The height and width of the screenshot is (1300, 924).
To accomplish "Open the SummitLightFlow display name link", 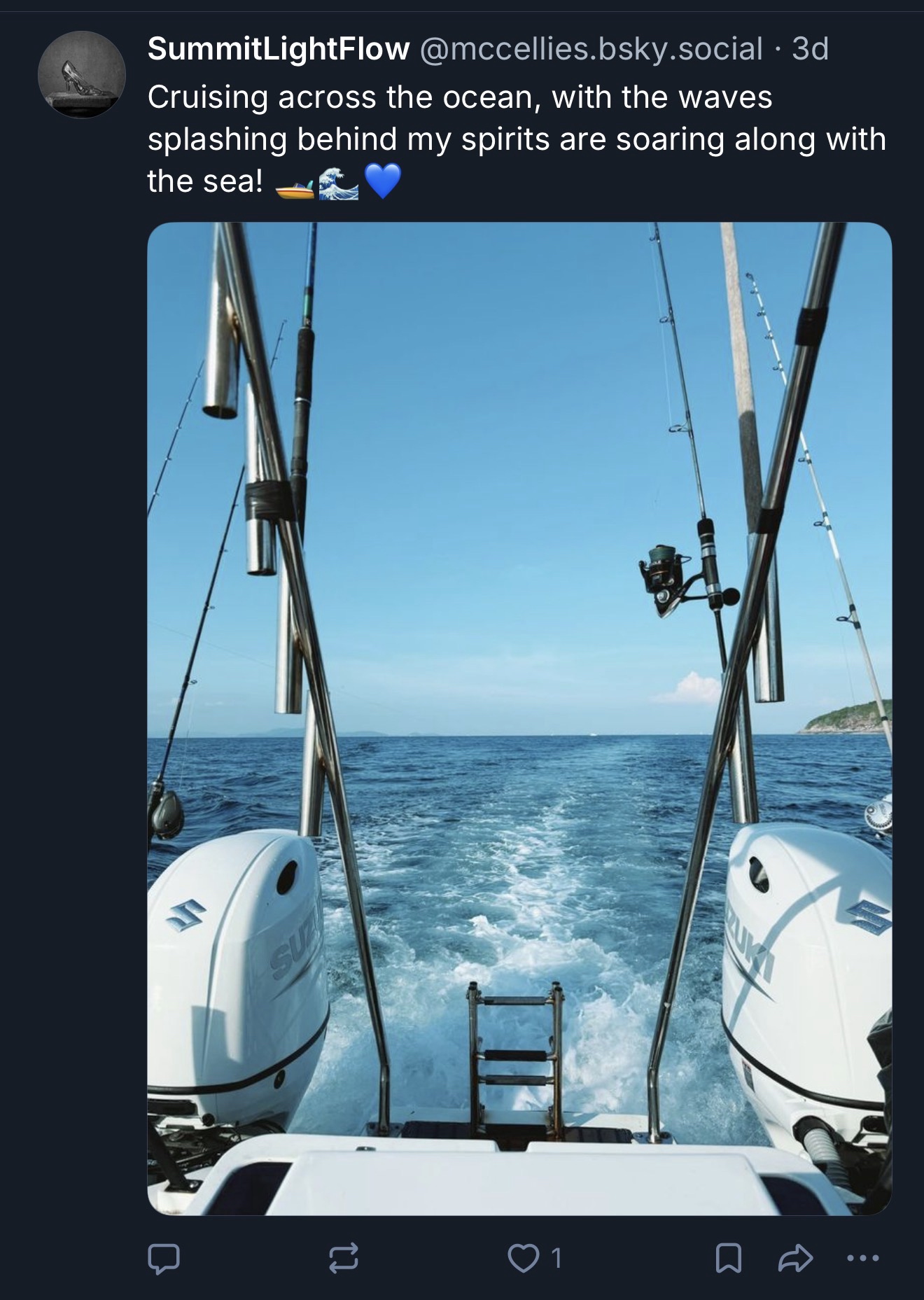I will [x=279, y=49].
